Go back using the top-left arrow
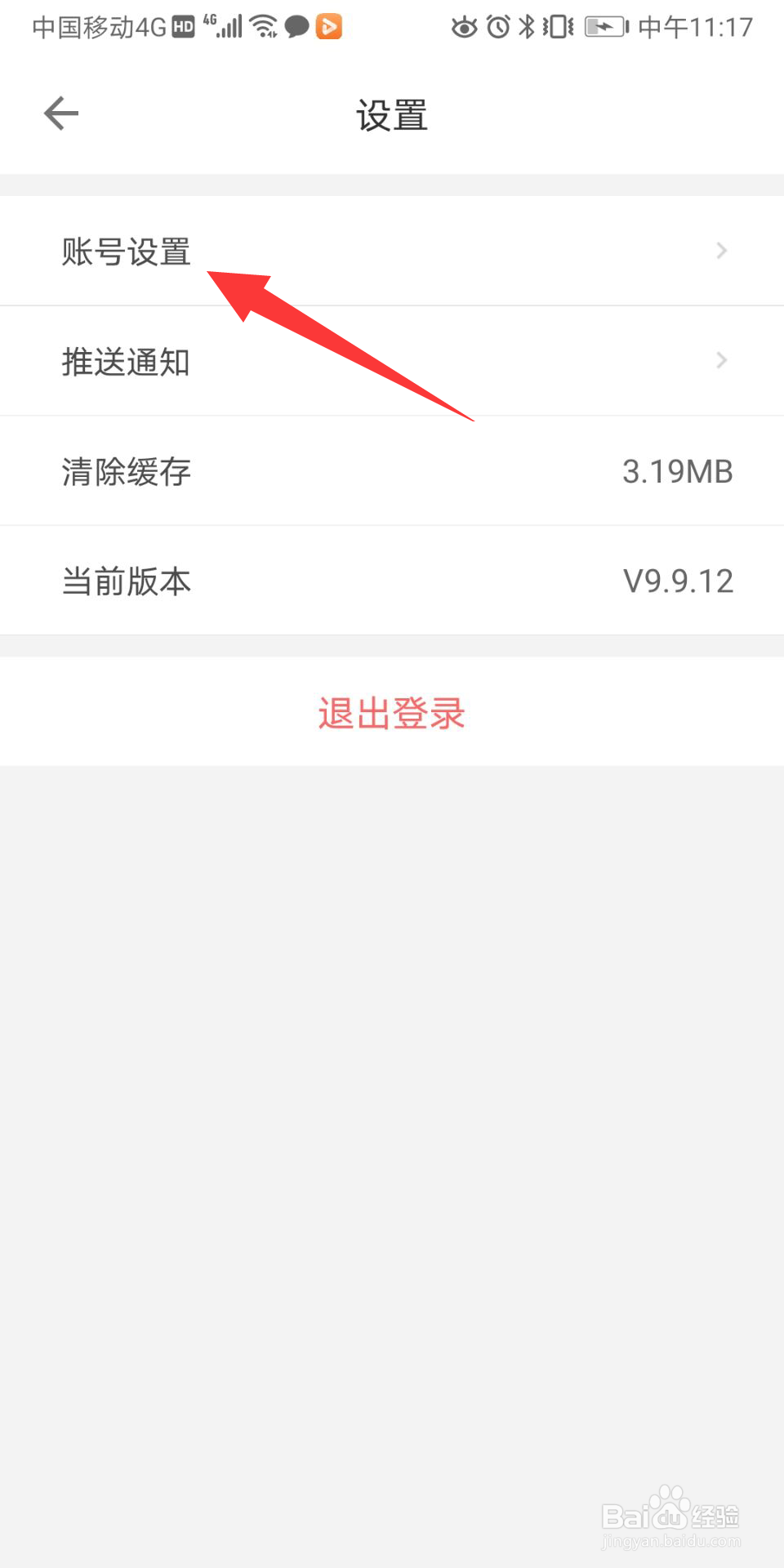Viewport: 784px width, 1568px height. pyautogui.click(x=61, y=114)
